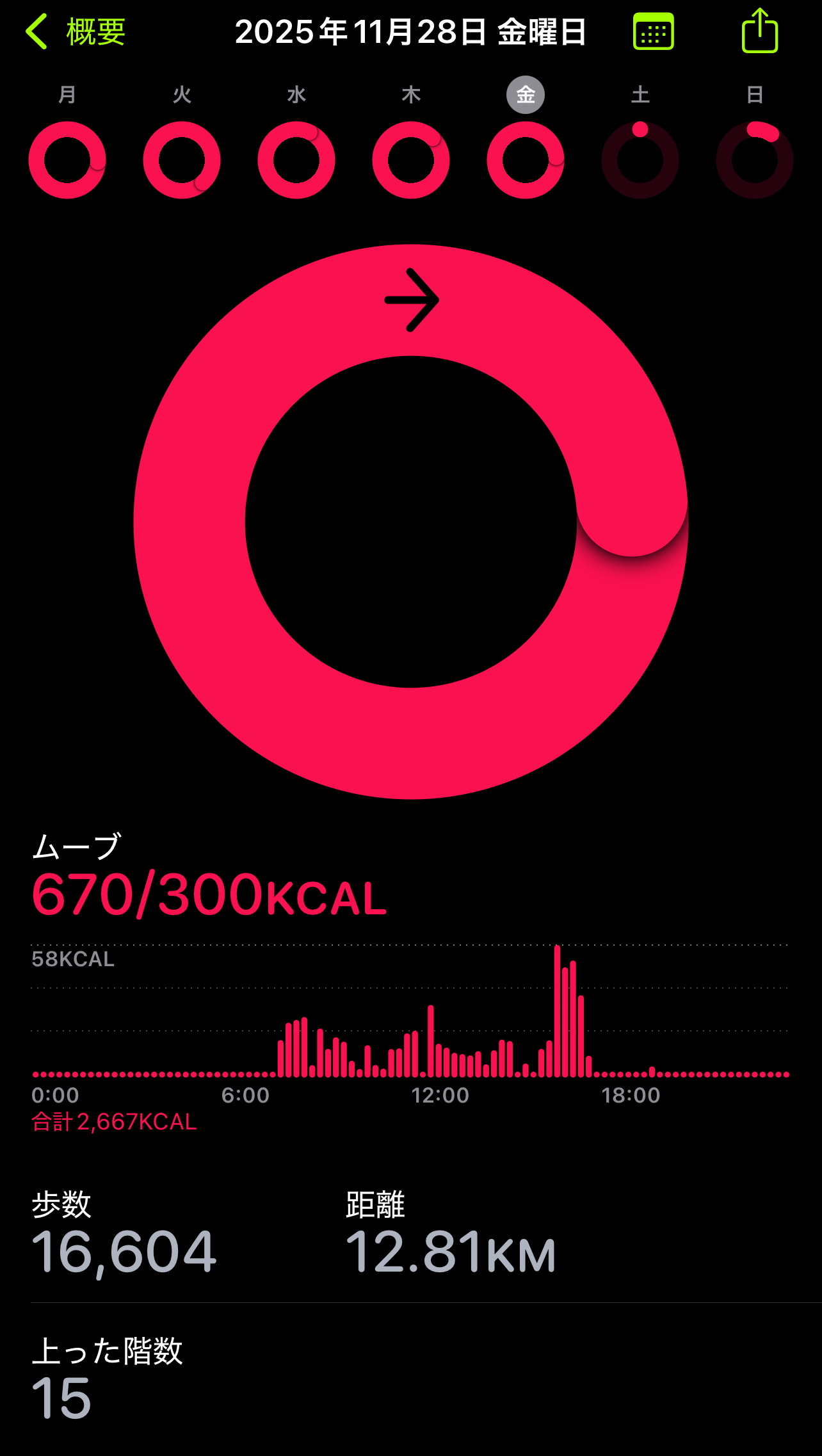Select Monday (月) activity ring
Screen dimensions: 822x1456
[x=67, y=160]
